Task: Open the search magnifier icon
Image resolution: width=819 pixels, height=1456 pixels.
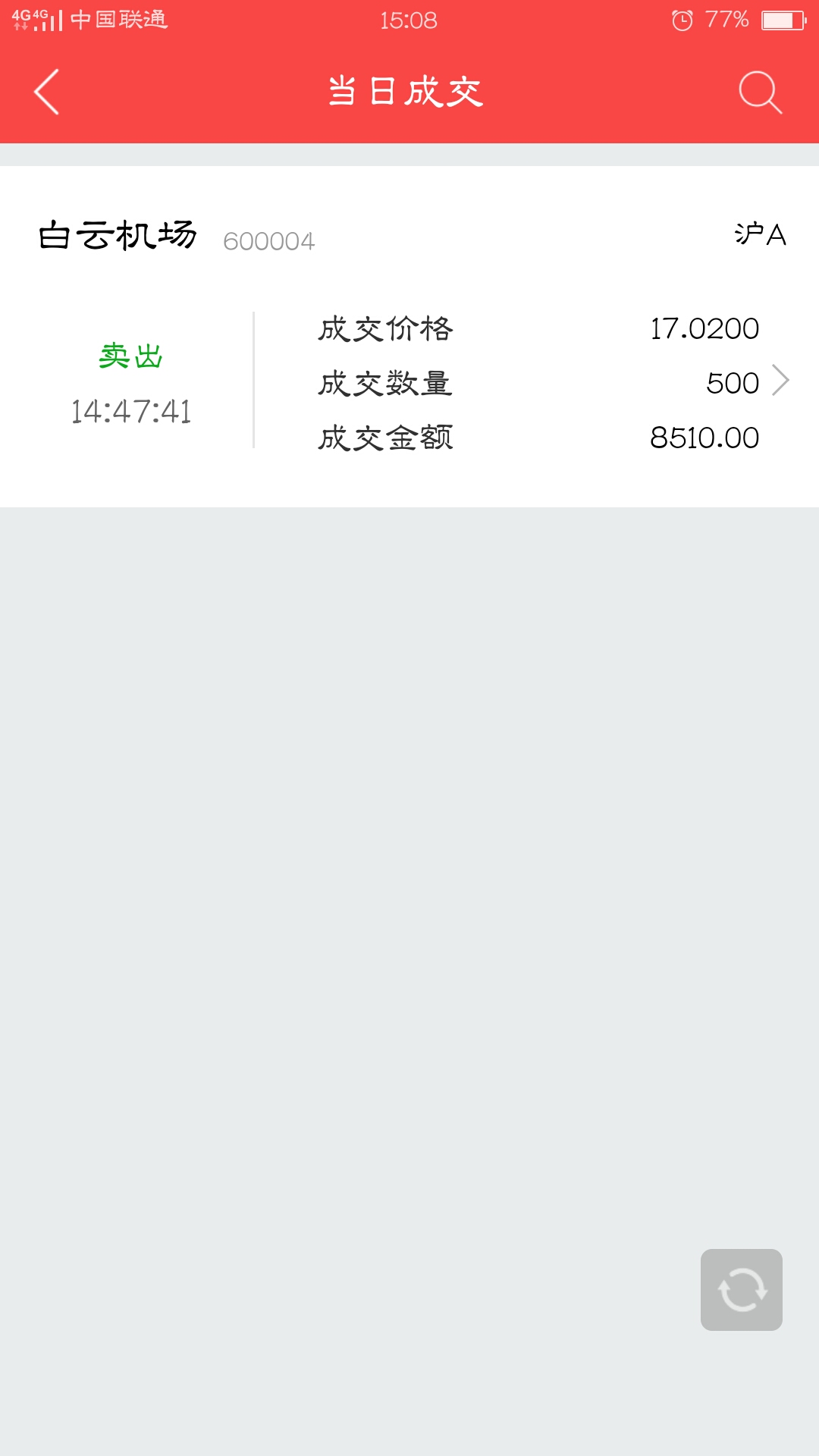Action: click(x=760, y=93)
